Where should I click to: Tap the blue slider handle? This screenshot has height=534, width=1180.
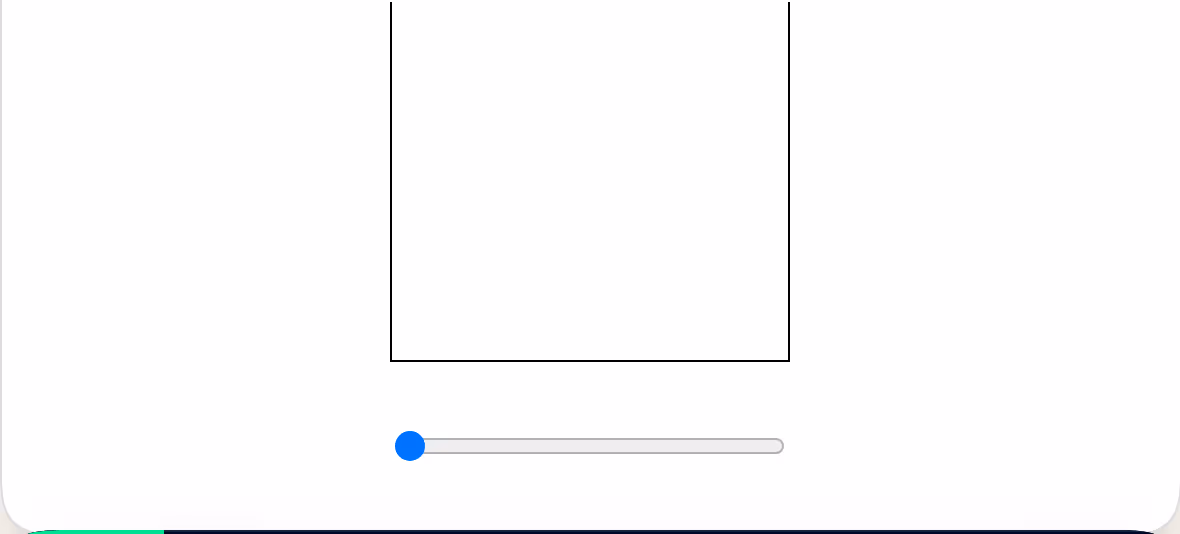coord(409,446)
